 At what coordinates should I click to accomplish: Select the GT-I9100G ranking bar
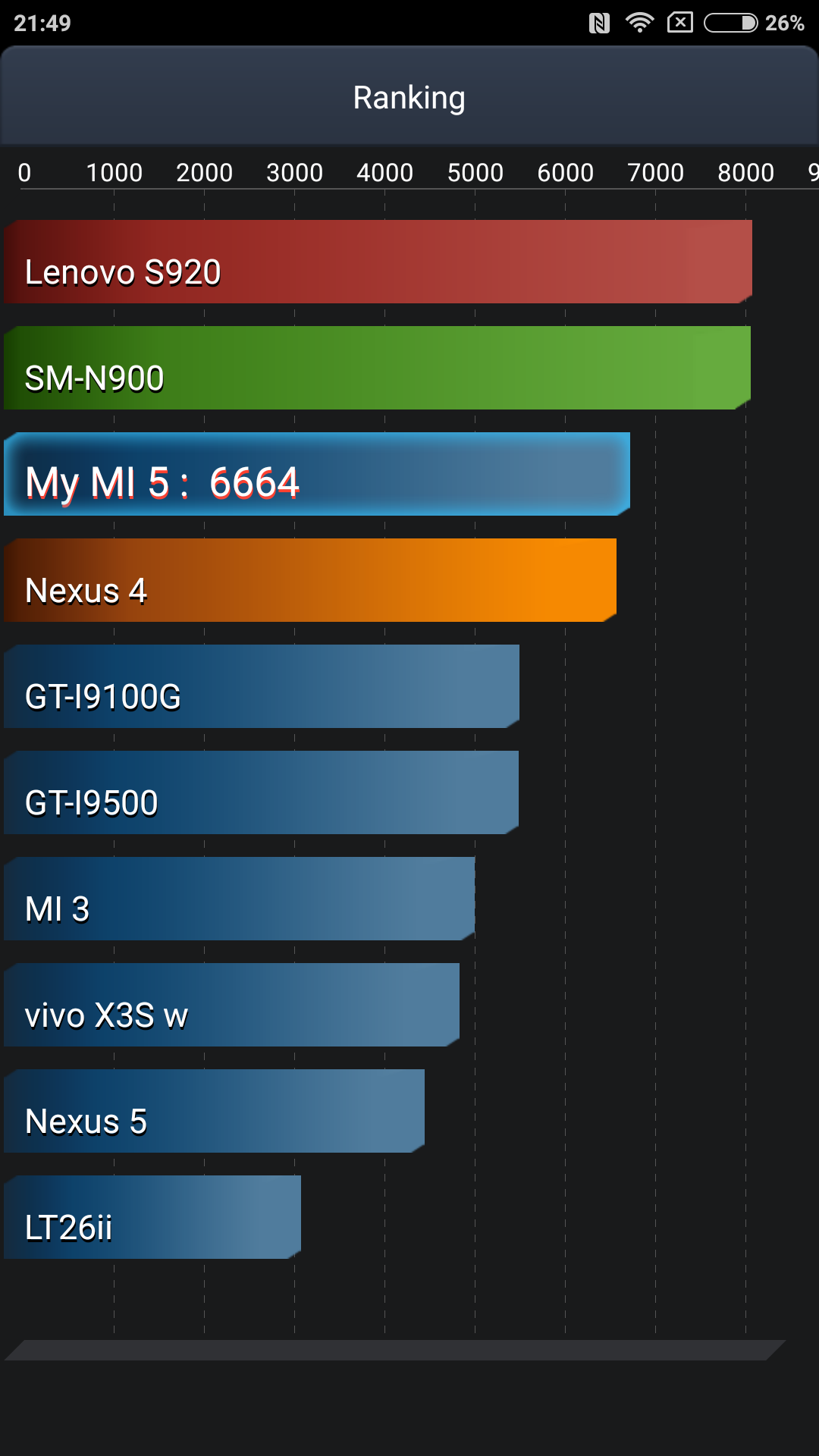(262, 686)
